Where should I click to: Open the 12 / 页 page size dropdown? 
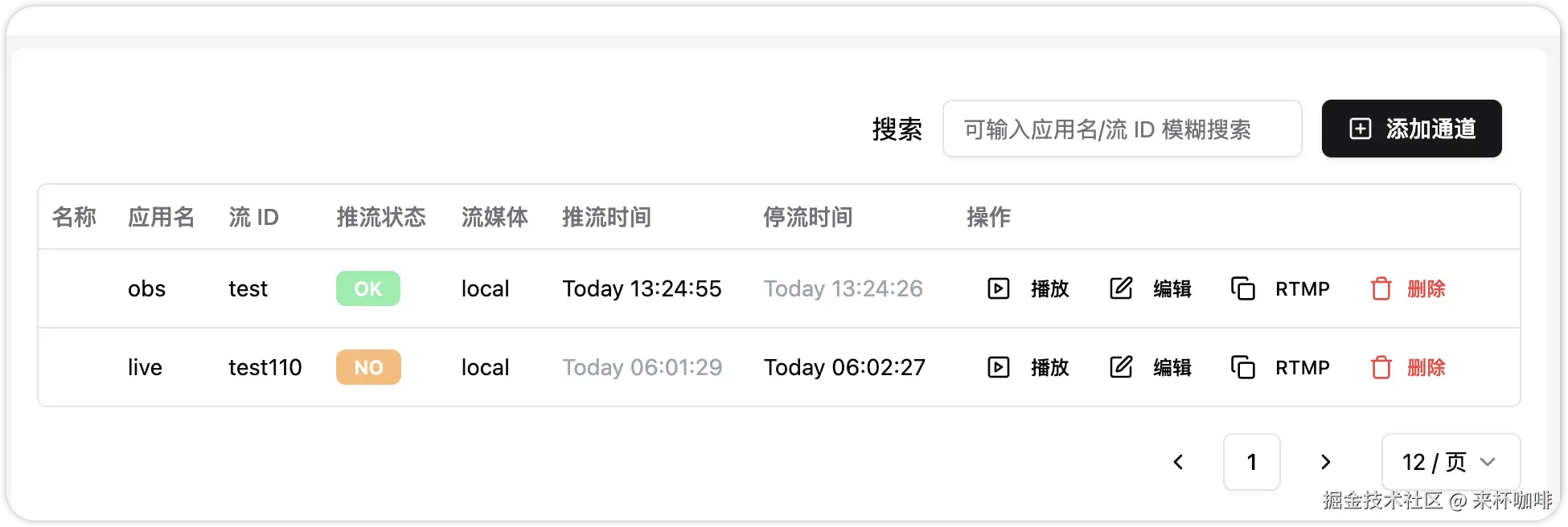click(1450, 462)
